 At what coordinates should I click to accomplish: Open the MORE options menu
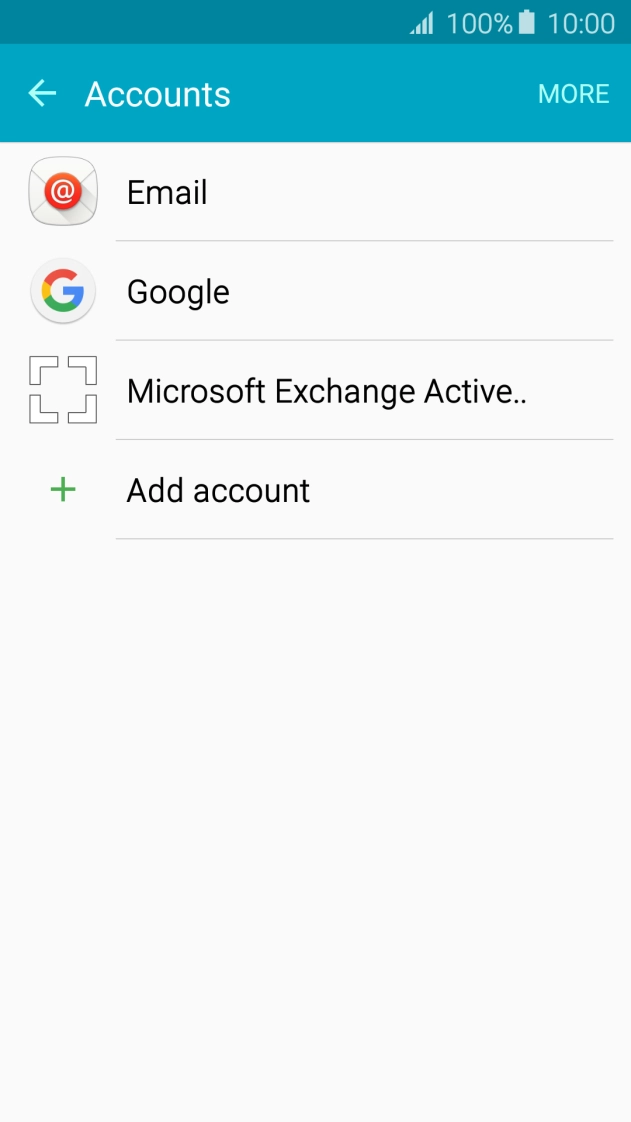pos(573,94)
